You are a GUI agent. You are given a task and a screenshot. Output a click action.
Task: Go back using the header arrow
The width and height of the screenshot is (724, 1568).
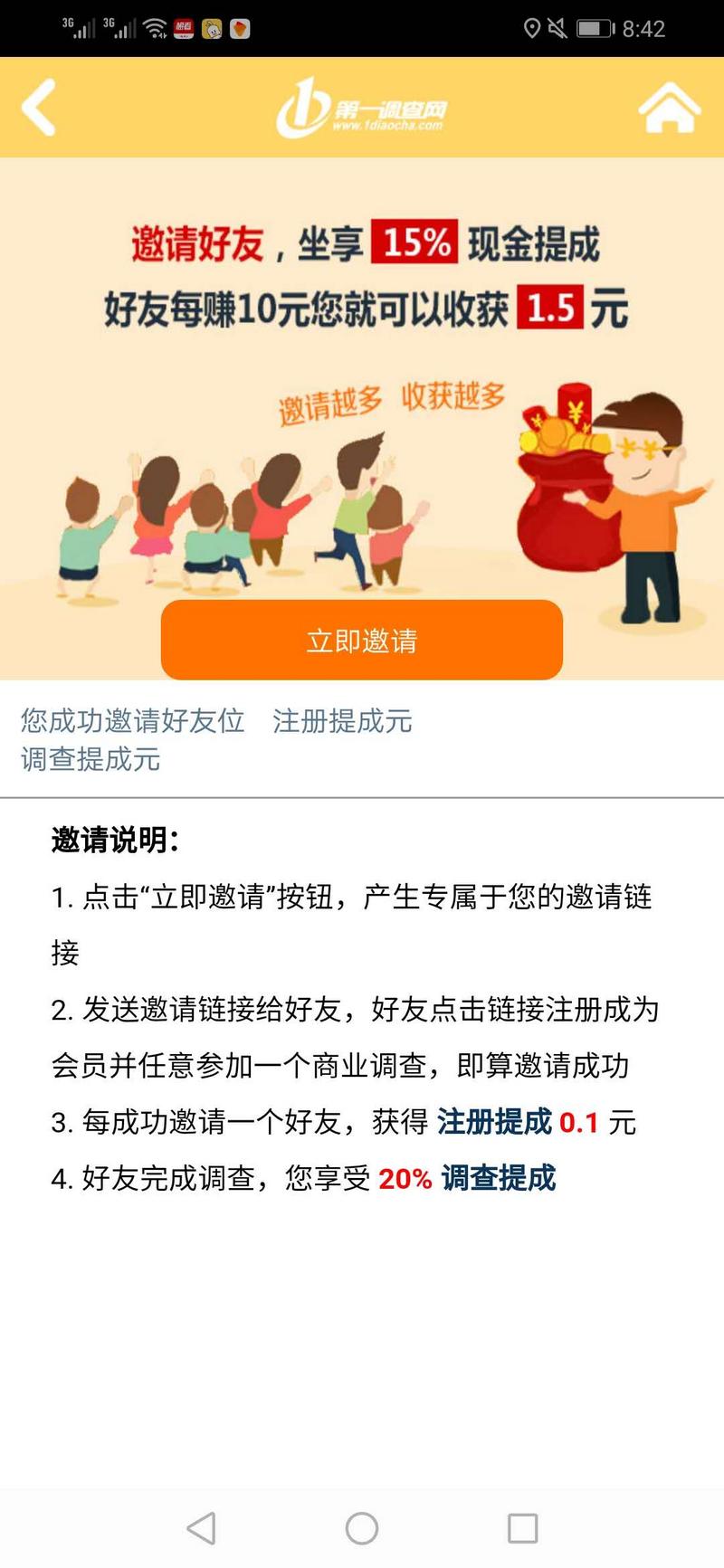pos(39,107)
